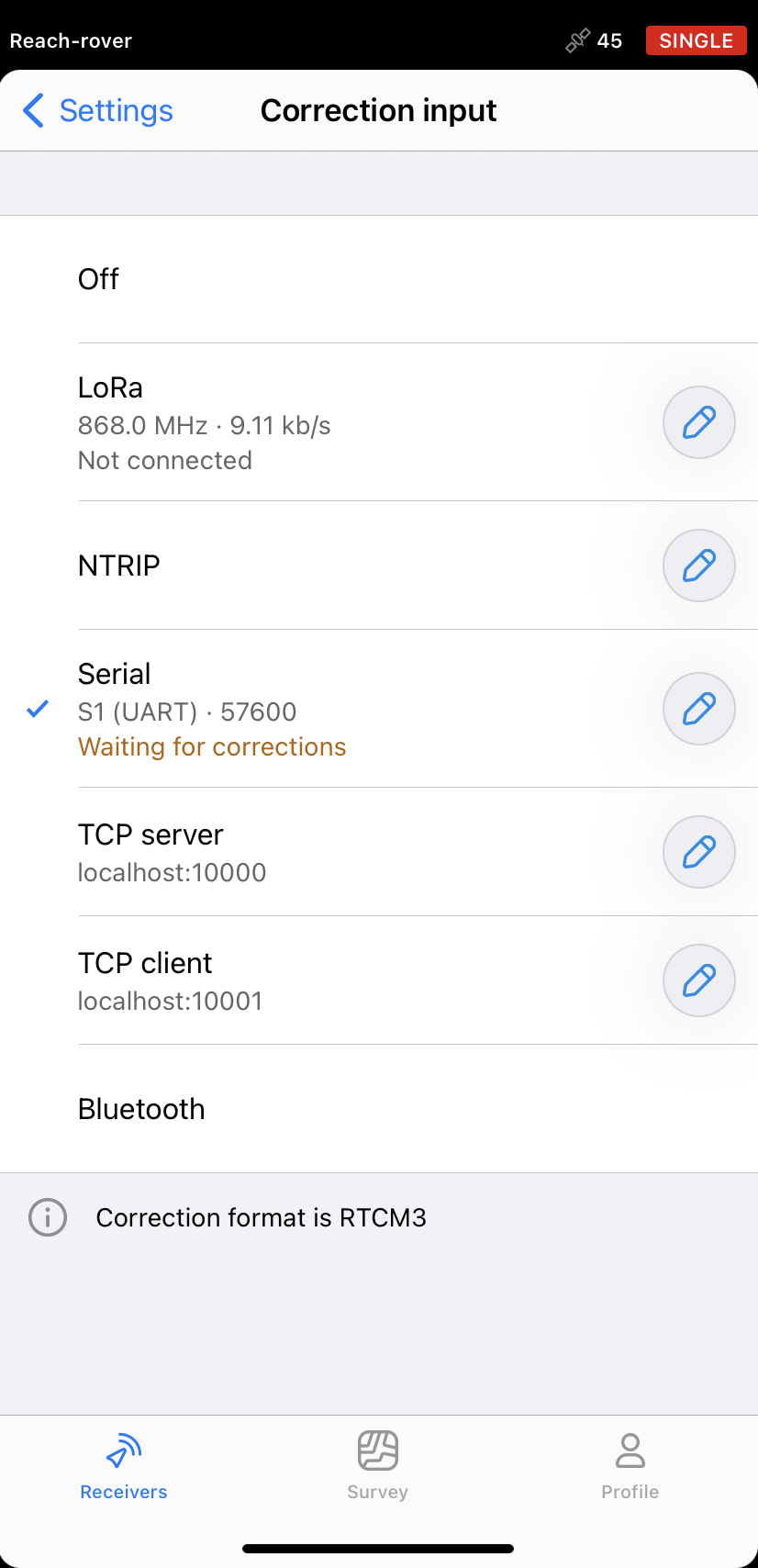Switch to the Survey tab
The height and width of the screenshot is (1568, 758).
pos(378,1466)
